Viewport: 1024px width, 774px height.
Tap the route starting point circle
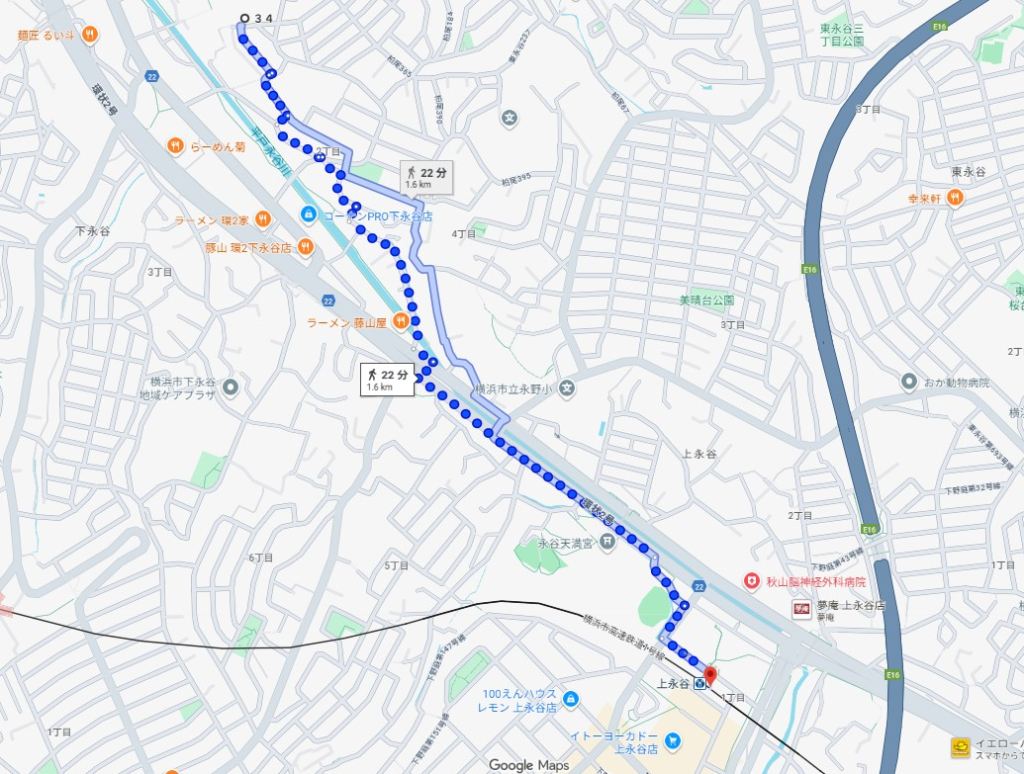point(244,18)
